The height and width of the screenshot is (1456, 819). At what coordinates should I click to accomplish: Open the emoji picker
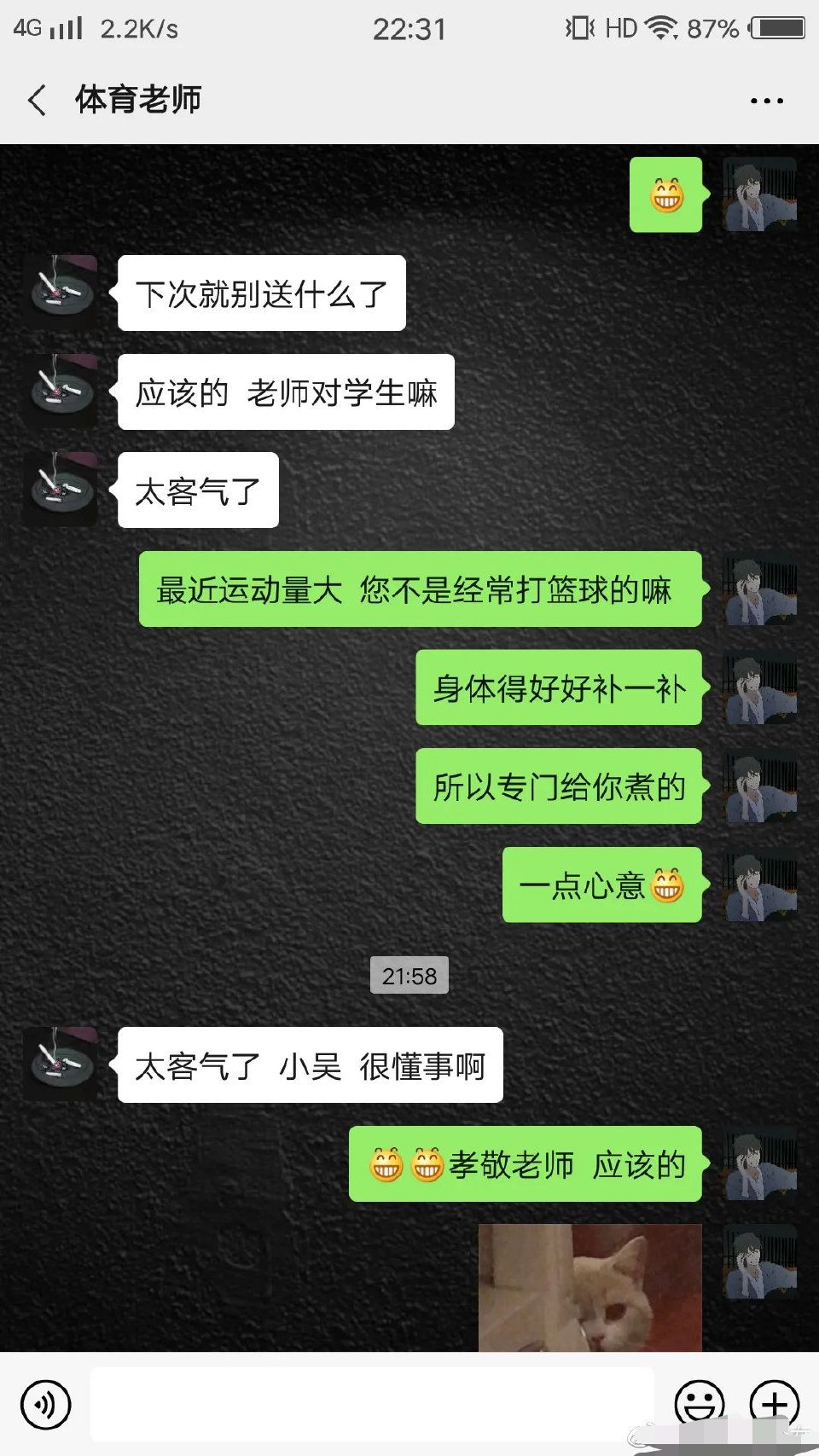pyautogui.click(x=700, y=1405)
